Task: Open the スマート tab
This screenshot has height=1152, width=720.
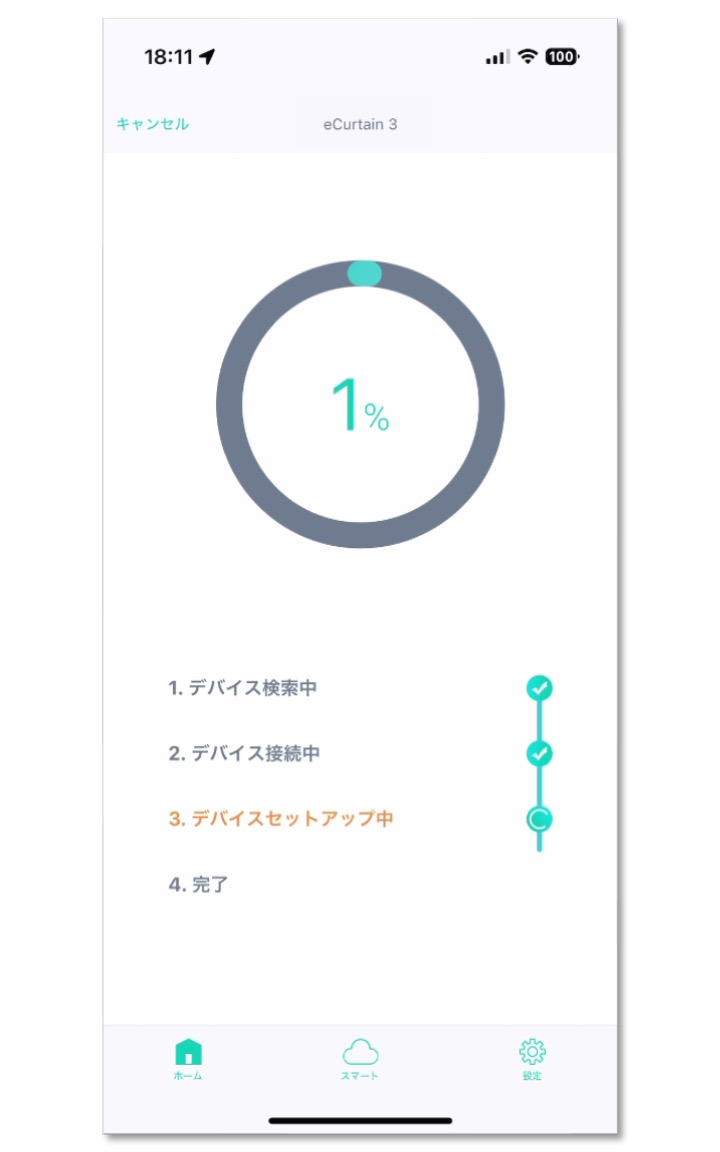Action: 360,1058
